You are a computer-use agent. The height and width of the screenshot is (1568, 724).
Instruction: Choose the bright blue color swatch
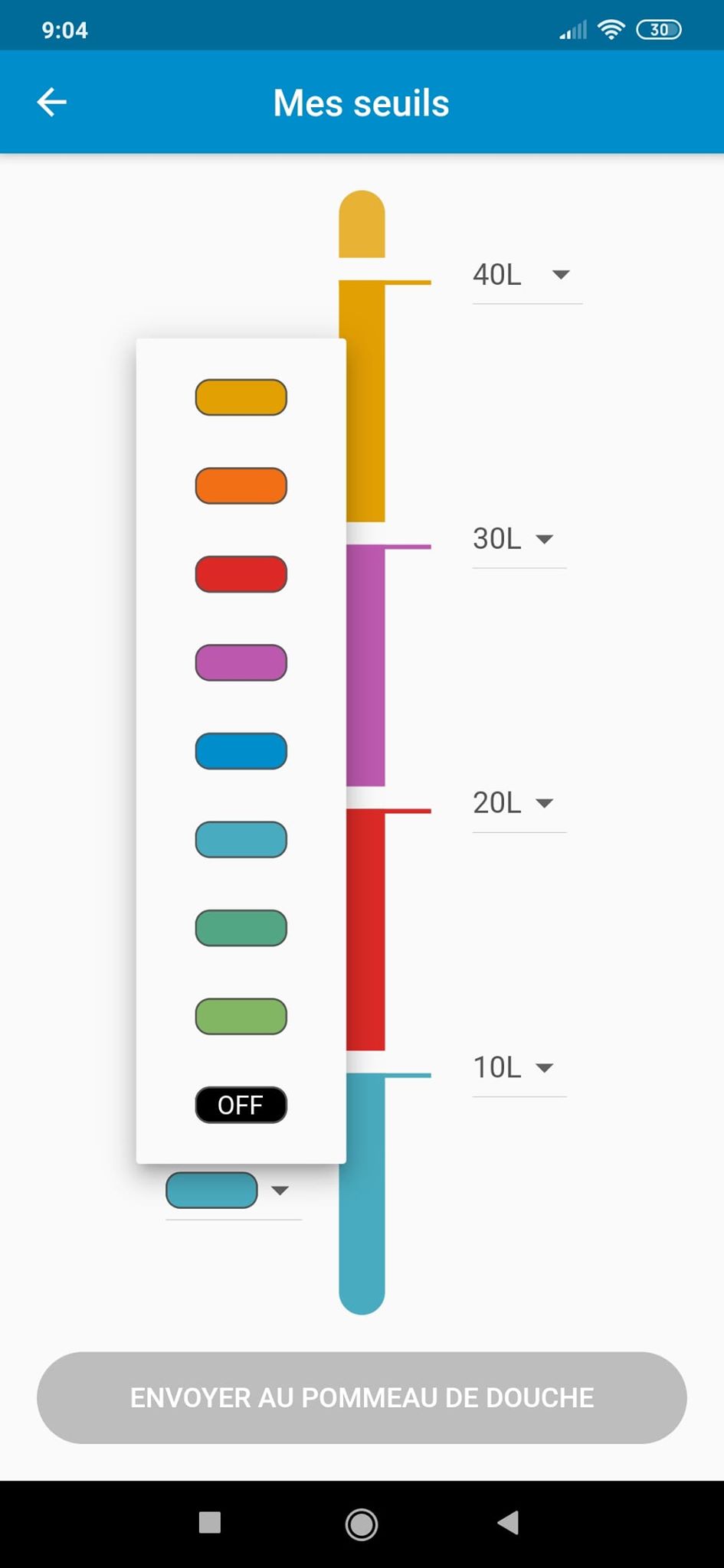coord(241,751)
